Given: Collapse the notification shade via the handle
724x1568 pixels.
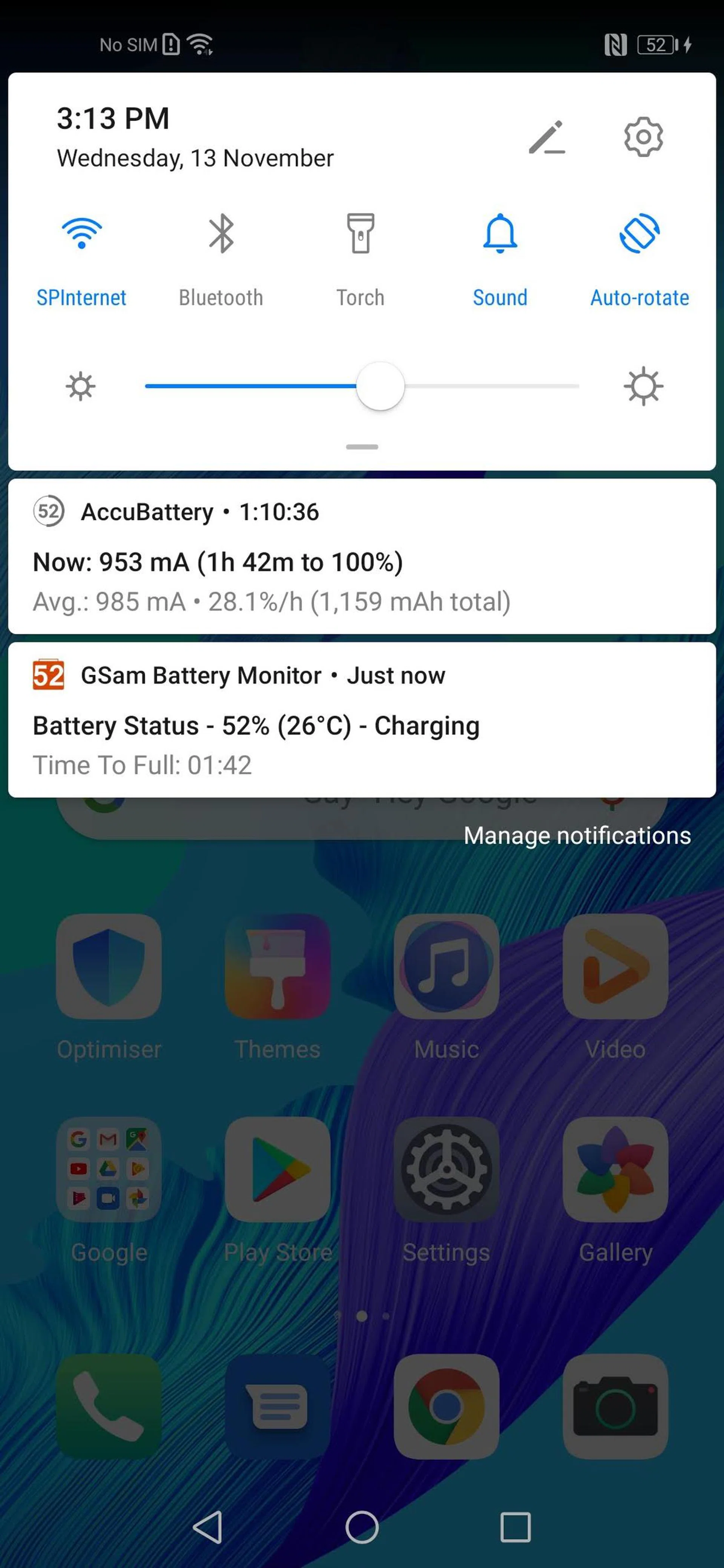Looking at the screenshot, I should click(361, 446).
